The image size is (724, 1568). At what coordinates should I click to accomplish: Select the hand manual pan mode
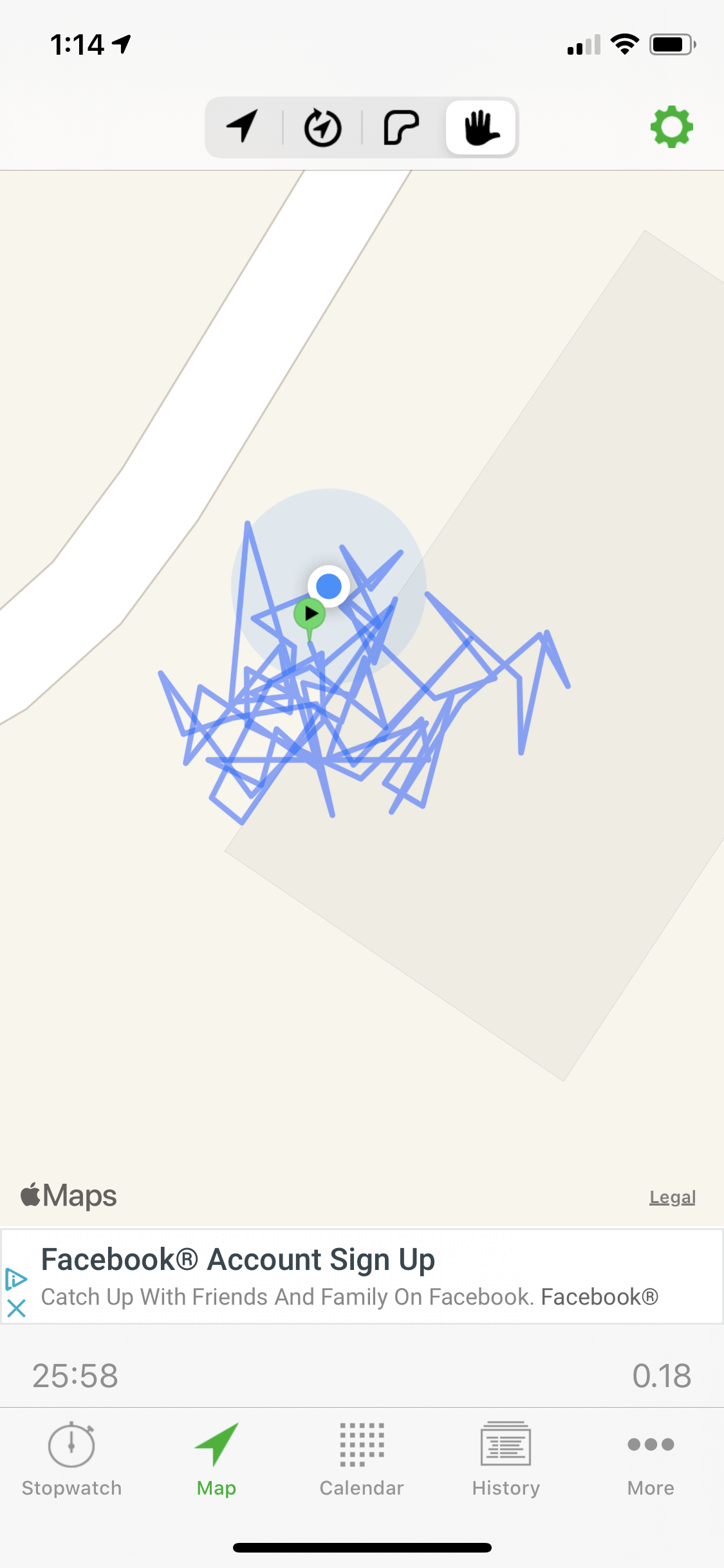pyautogui.click(x=481, y=127)
